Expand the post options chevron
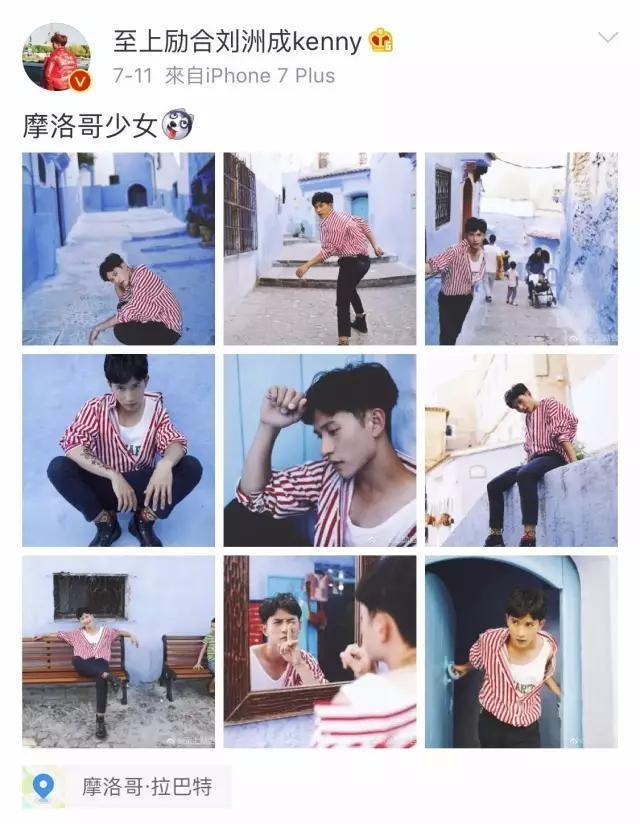The image size is (640, 824). tap(607, 39)
